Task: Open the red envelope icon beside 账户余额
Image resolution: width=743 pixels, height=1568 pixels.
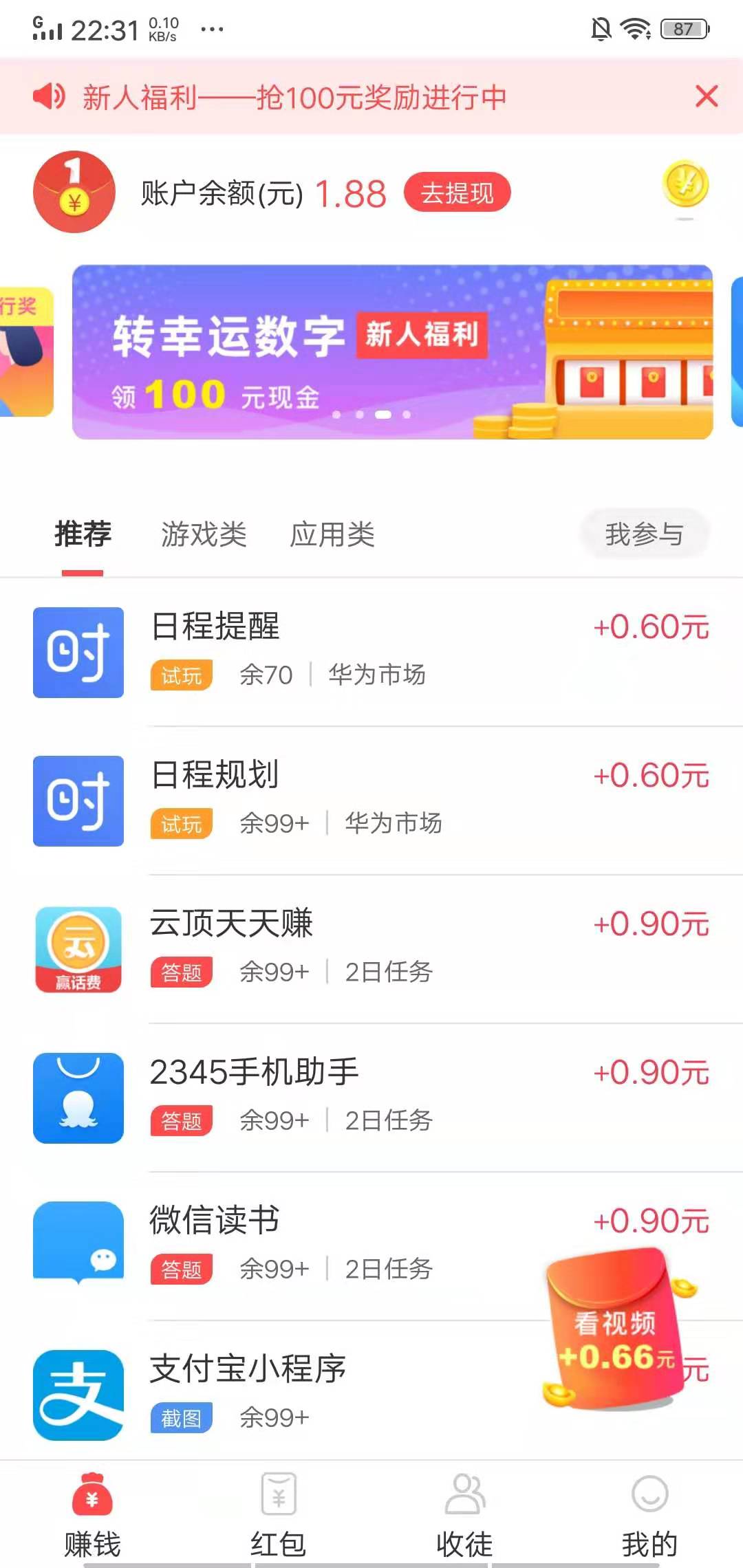Action: pyautogui.click(x=74, y=192)
